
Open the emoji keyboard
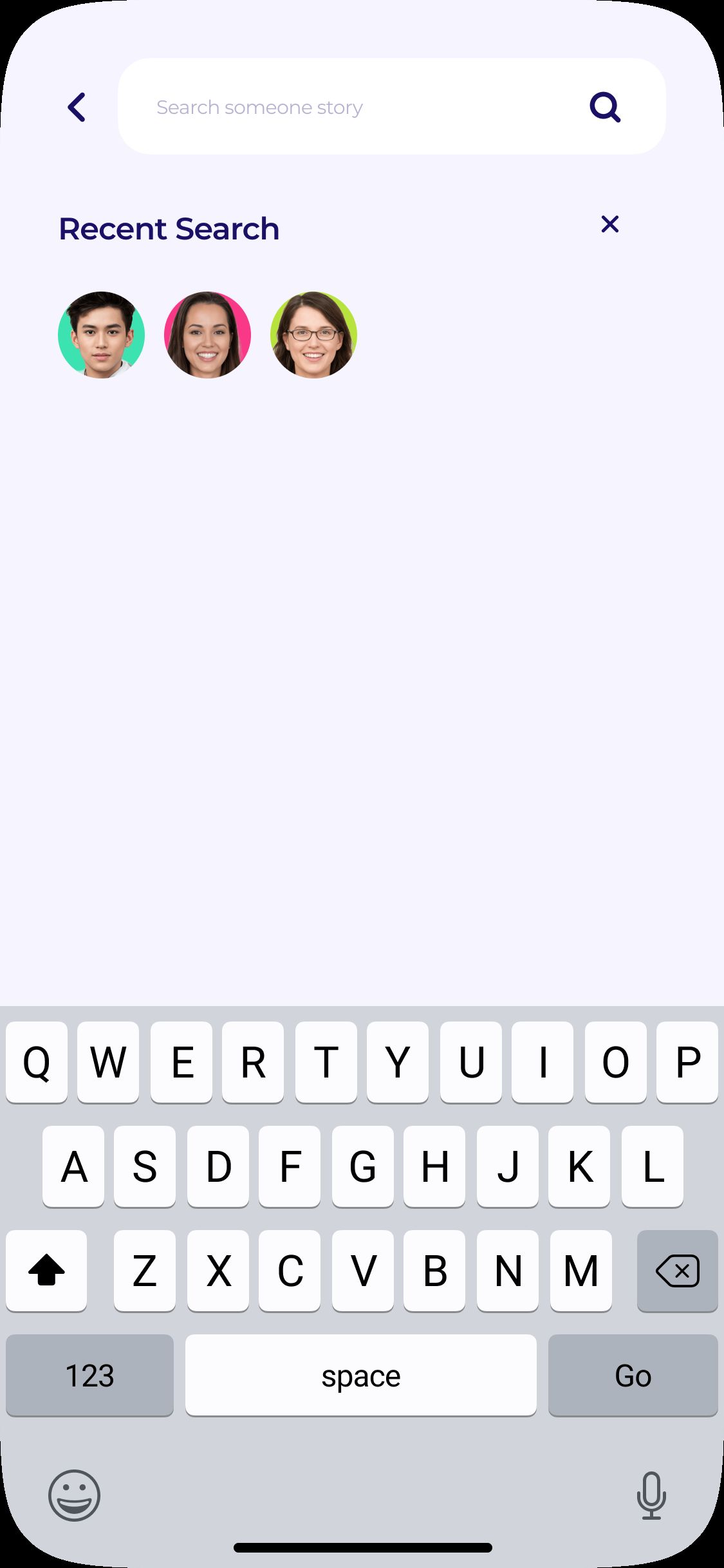75,1495
